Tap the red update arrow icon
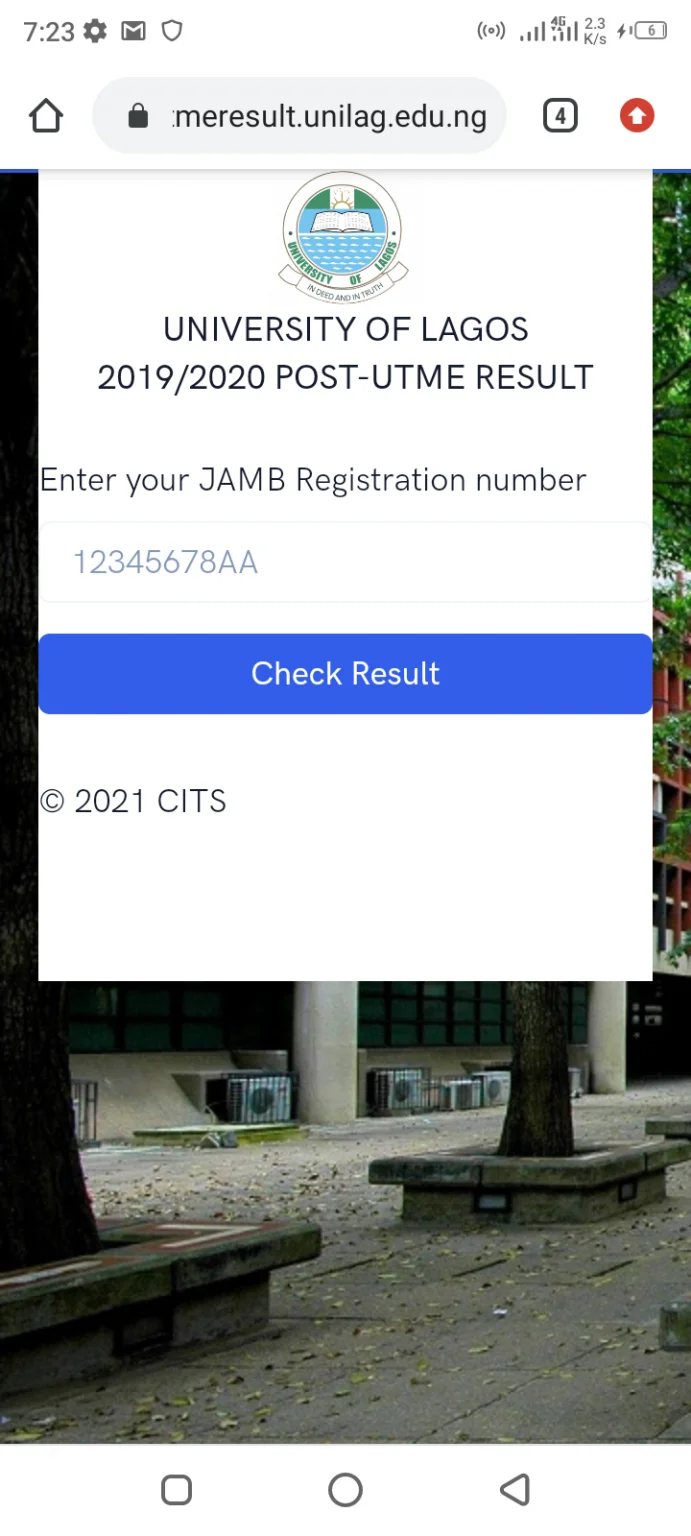The image size is (691, 1536). (x=637, y=116)
